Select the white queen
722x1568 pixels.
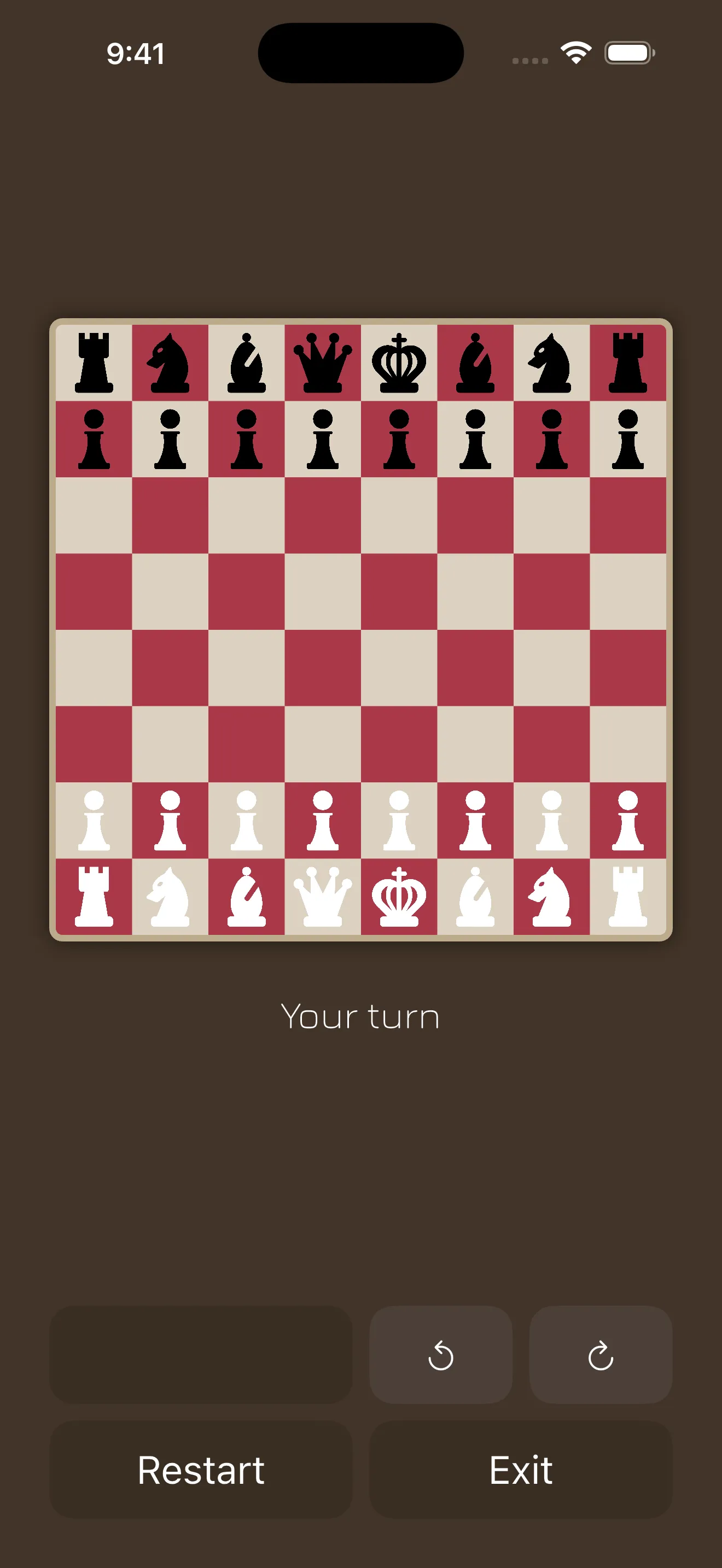coord(323,897)
